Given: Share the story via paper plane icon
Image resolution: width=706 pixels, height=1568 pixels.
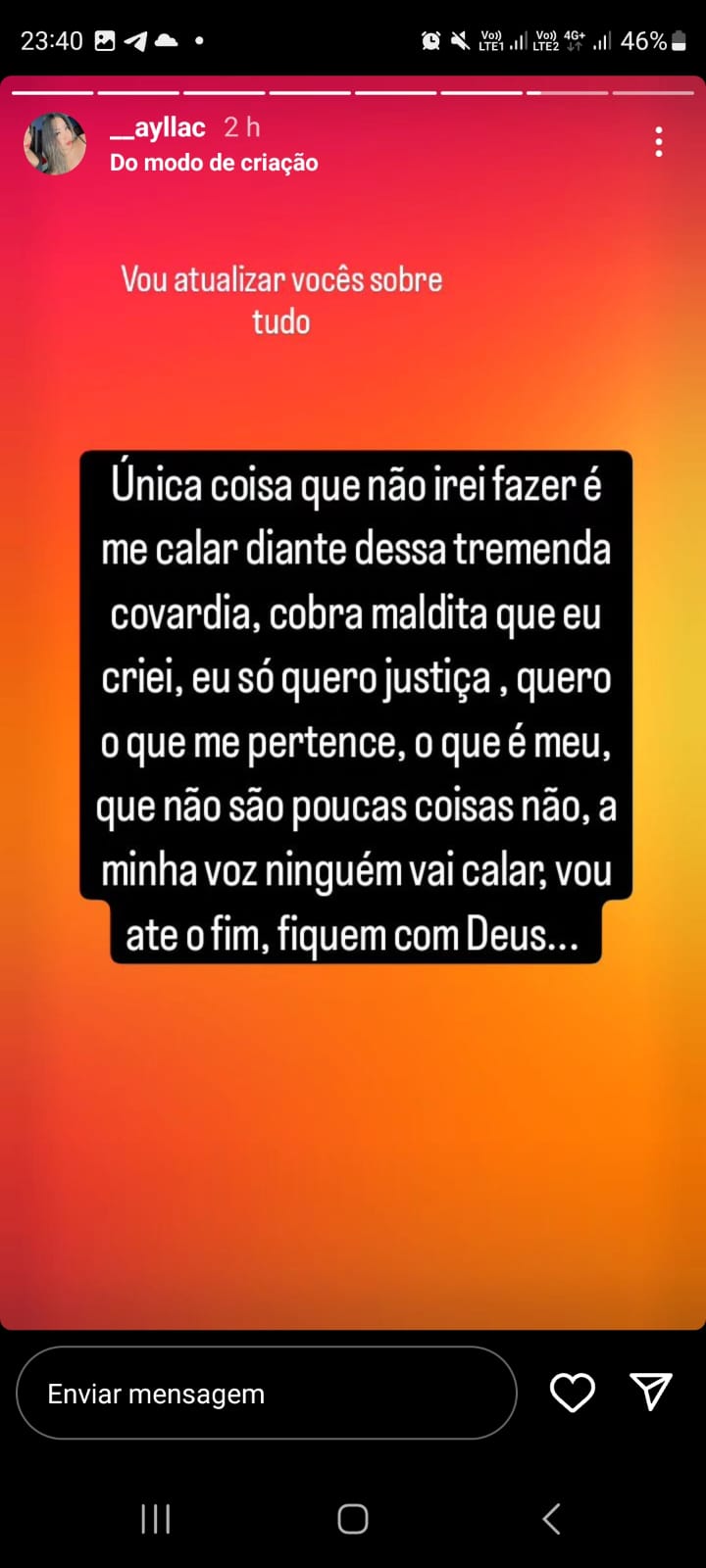Looking at the screenshot, I should click(650, 1392).
